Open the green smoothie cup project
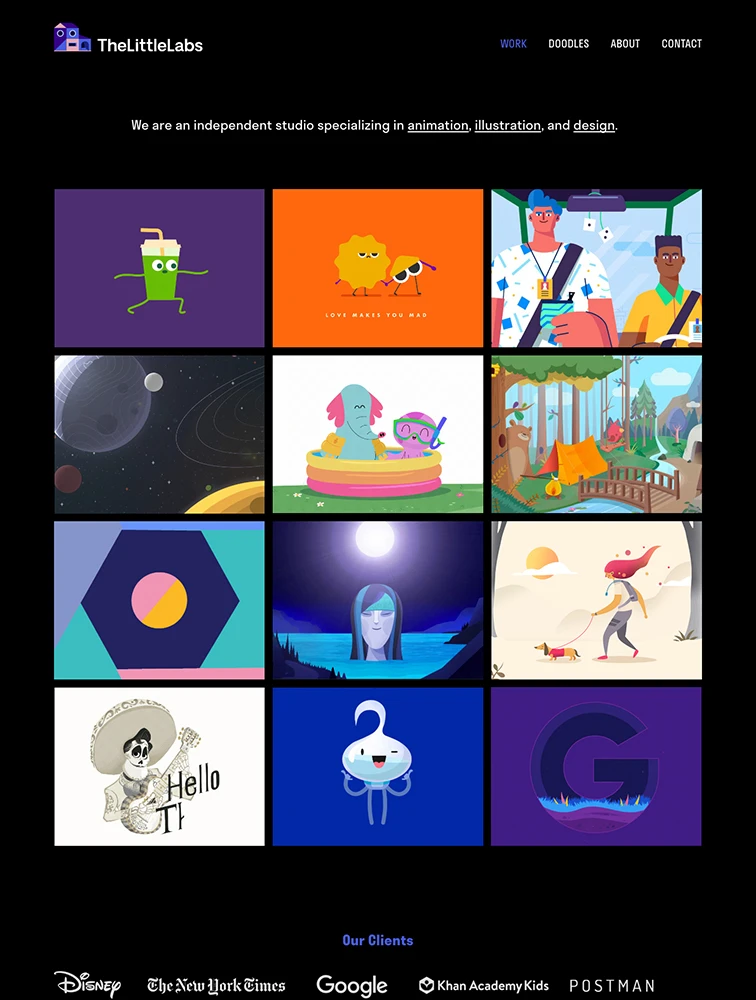 tap(159, 268)
